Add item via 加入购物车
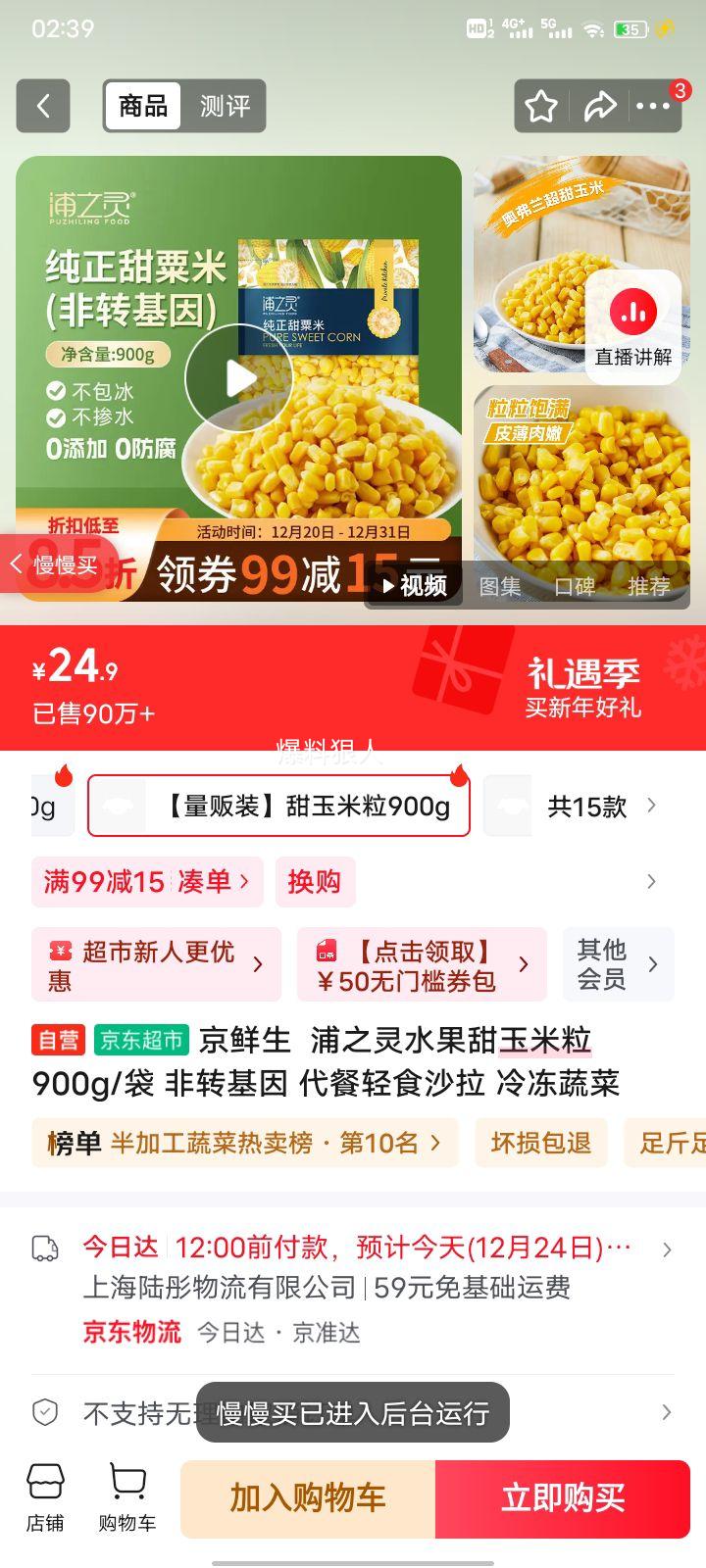 308,1498
